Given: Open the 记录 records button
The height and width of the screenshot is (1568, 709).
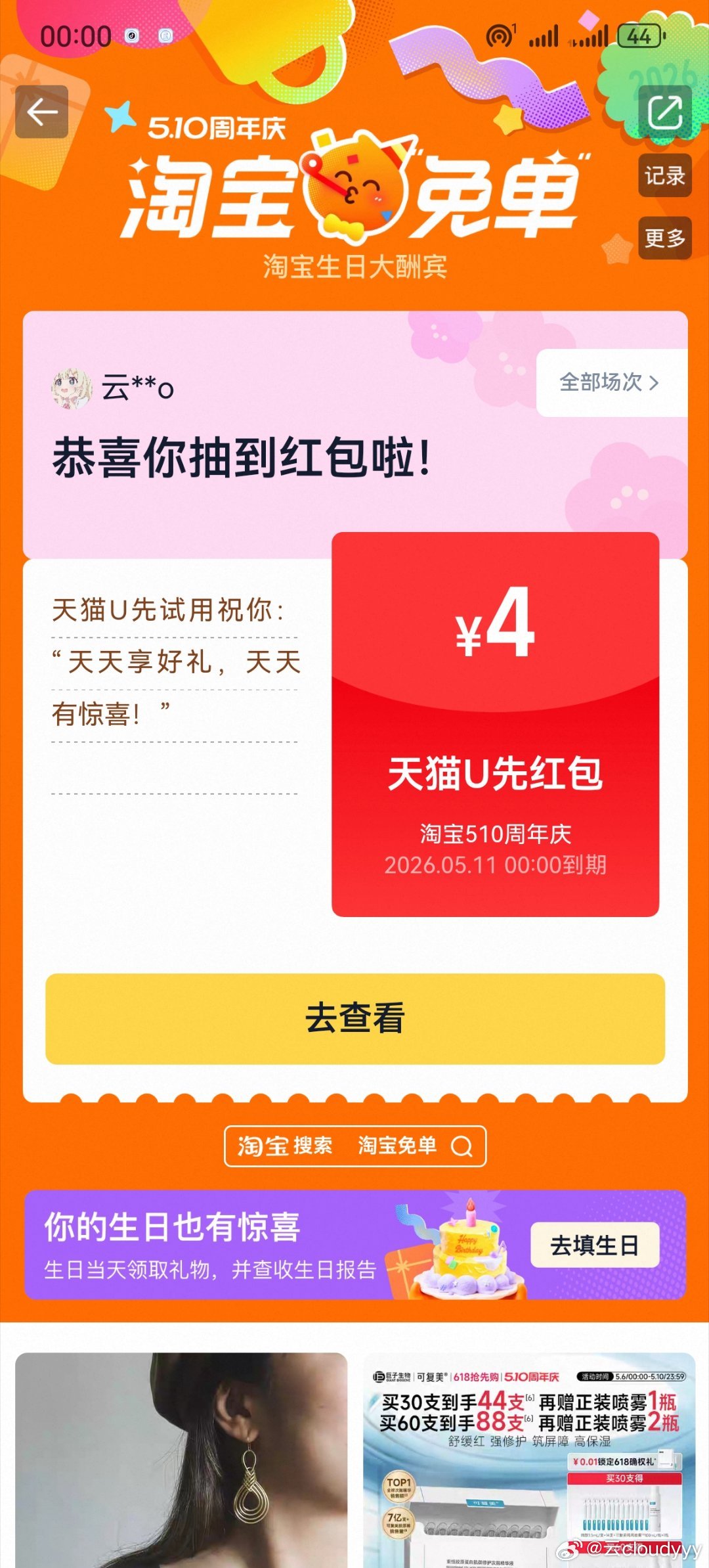Looking at the screenshot, I should 665,175.
